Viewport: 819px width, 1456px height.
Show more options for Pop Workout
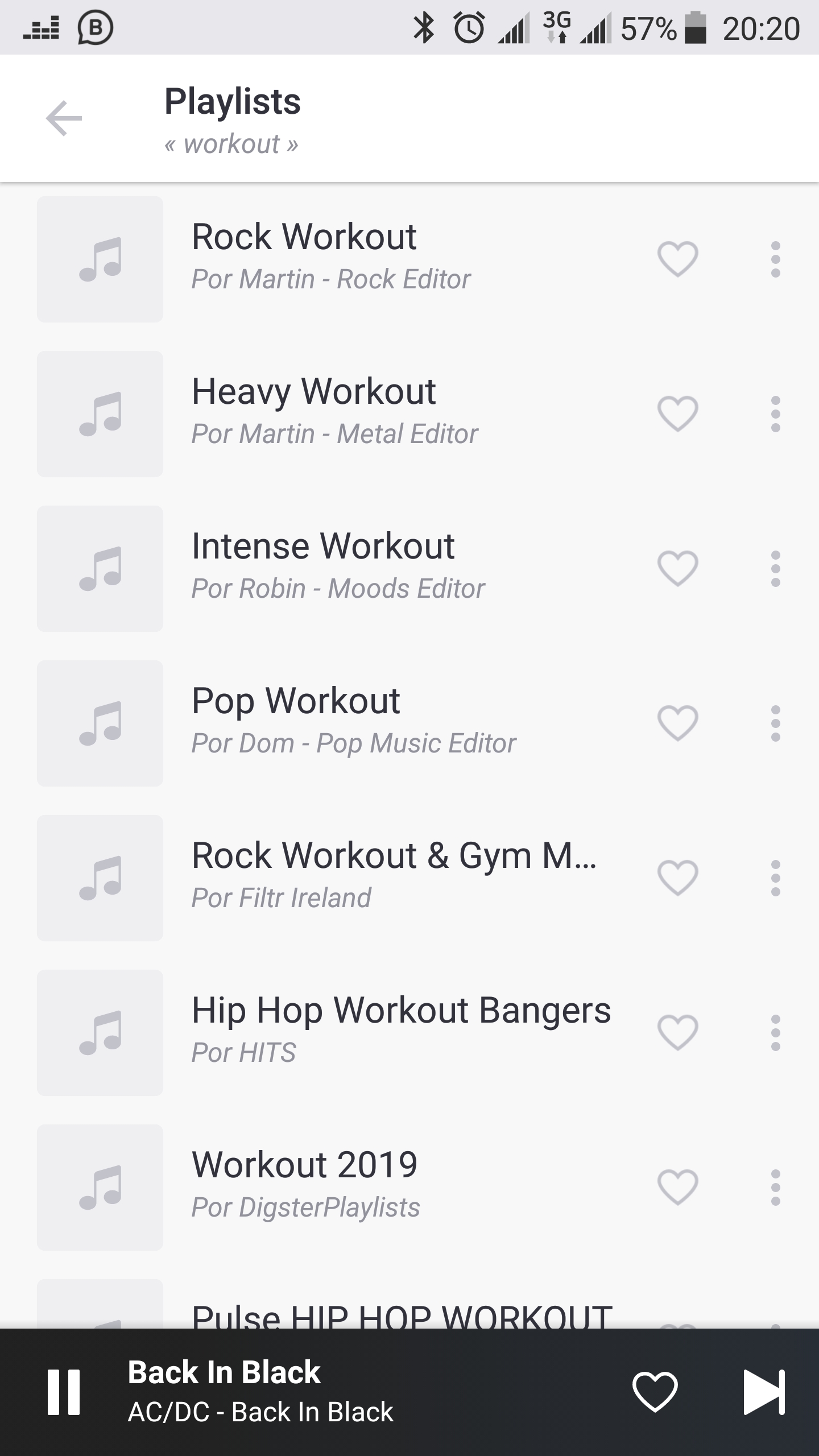click(x=775, y=723)
